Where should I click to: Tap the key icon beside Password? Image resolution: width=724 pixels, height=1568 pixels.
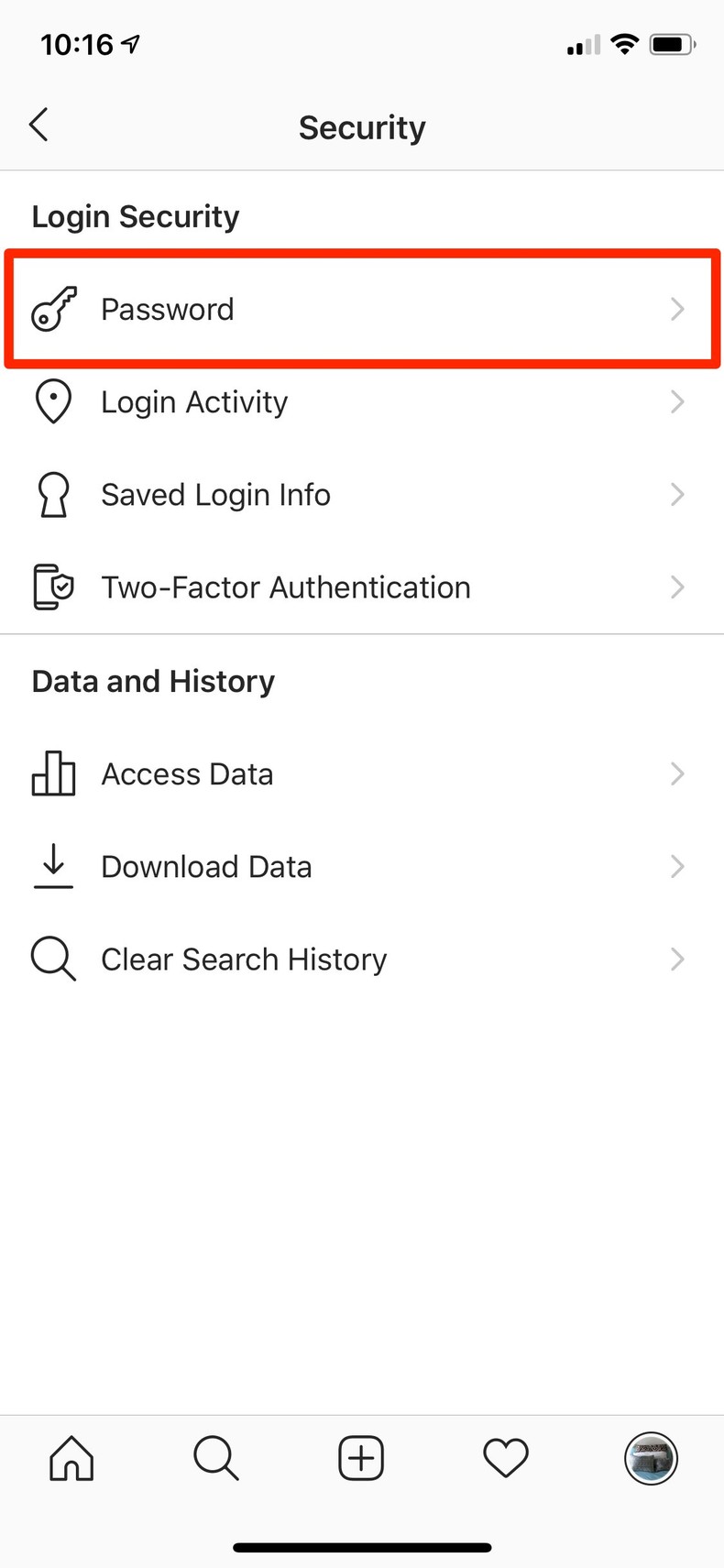point(53,309)
